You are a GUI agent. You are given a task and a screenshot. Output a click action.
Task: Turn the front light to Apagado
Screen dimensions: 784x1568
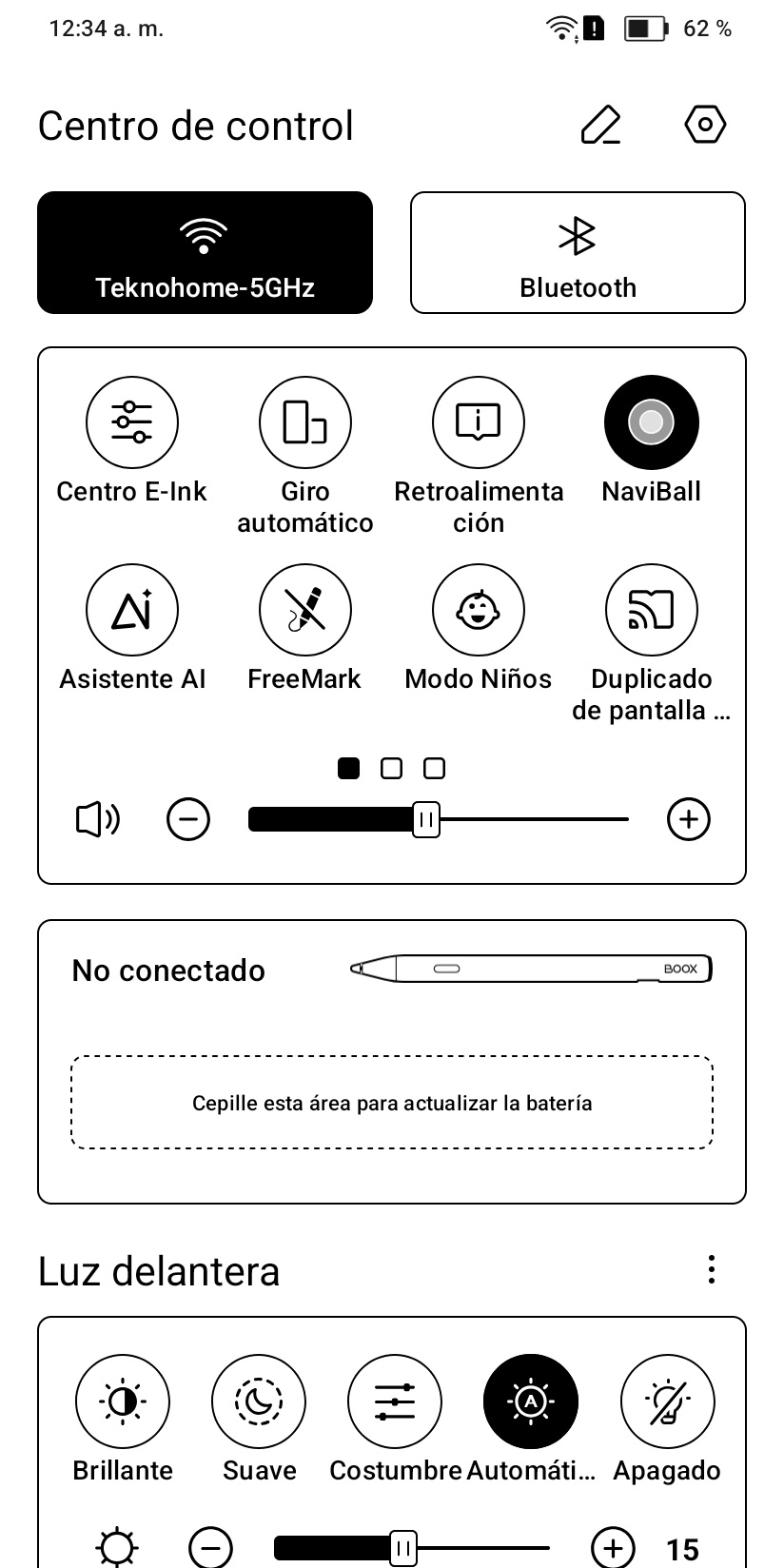click(x=667, y=1401)
